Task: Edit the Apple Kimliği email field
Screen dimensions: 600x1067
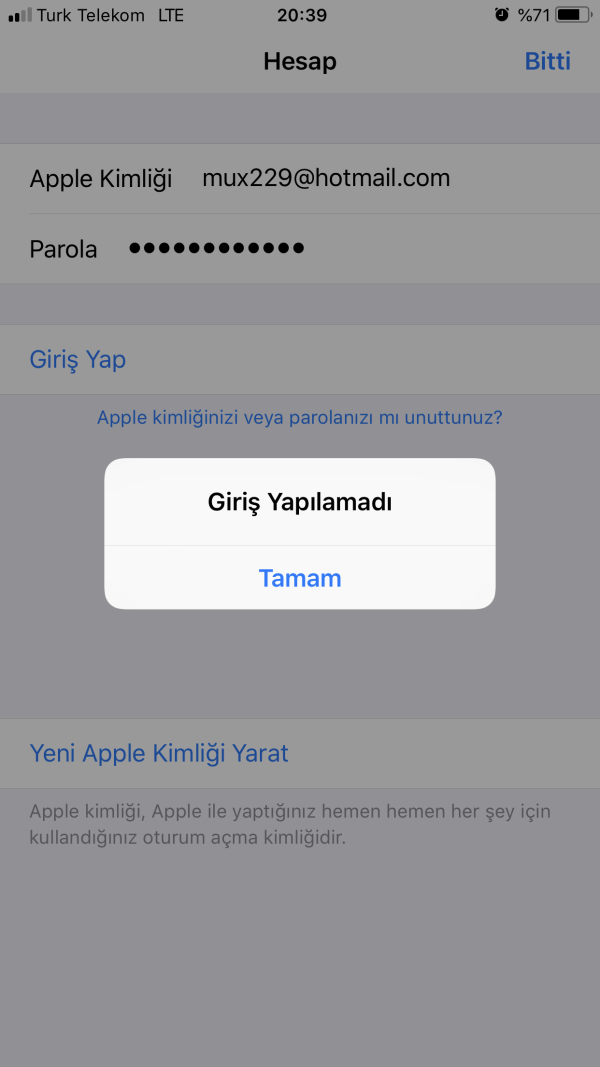Action: 326,178
